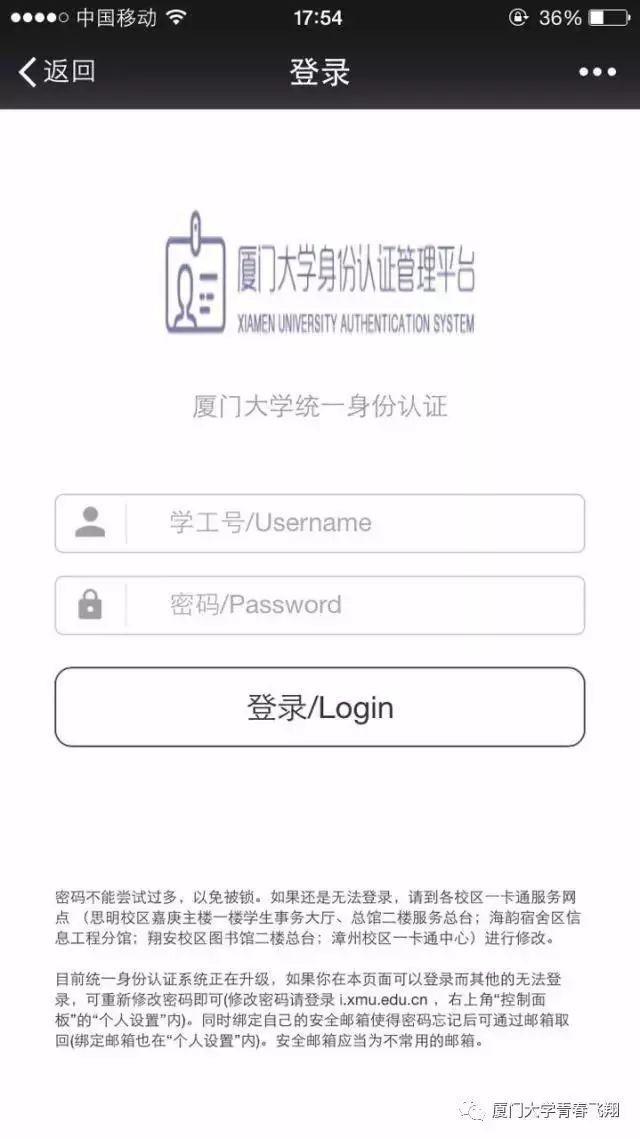The width and height of the screenshot is (640, 1139).
Task: Go back using the 返回 button
Action: 57,71
